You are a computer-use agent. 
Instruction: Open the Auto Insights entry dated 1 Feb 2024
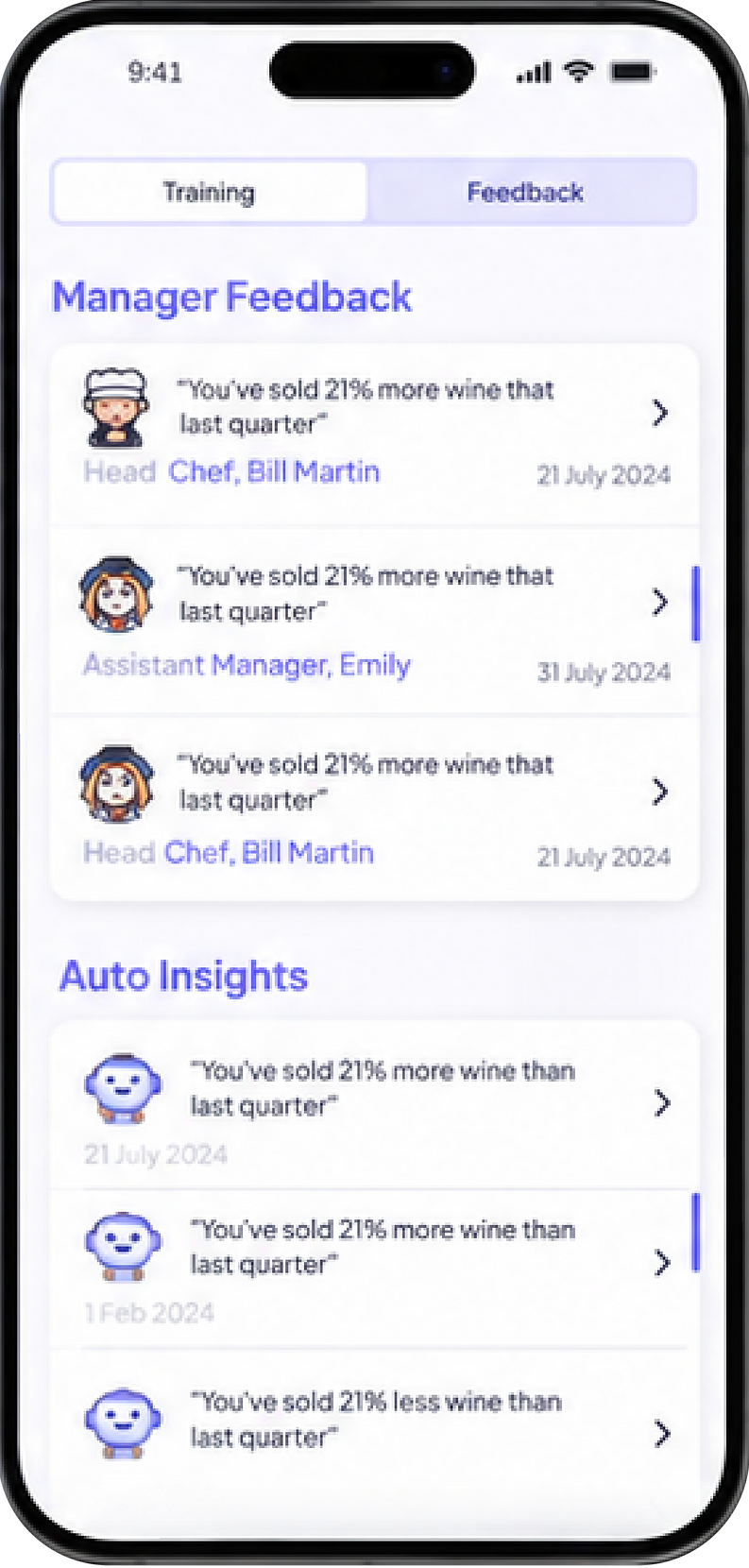[x=375, y=1269]
